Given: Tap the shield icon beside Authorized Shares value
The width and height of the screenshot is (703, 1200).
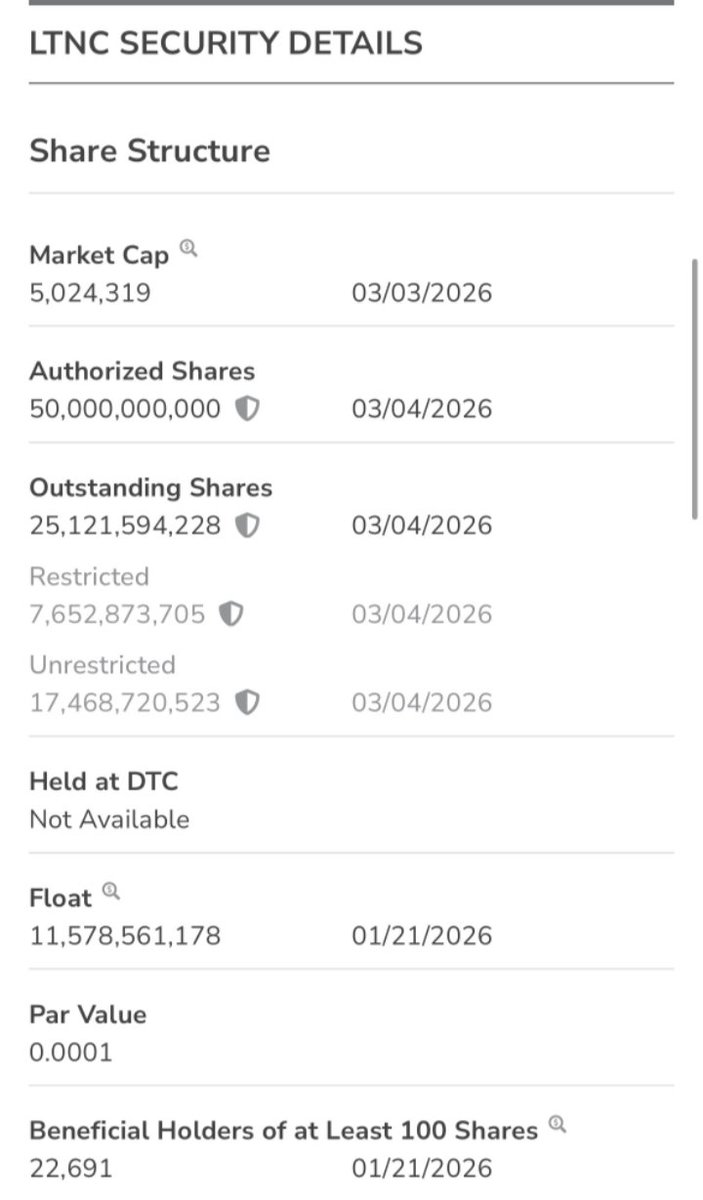Looking at the screenshot, I should (247, 409).
